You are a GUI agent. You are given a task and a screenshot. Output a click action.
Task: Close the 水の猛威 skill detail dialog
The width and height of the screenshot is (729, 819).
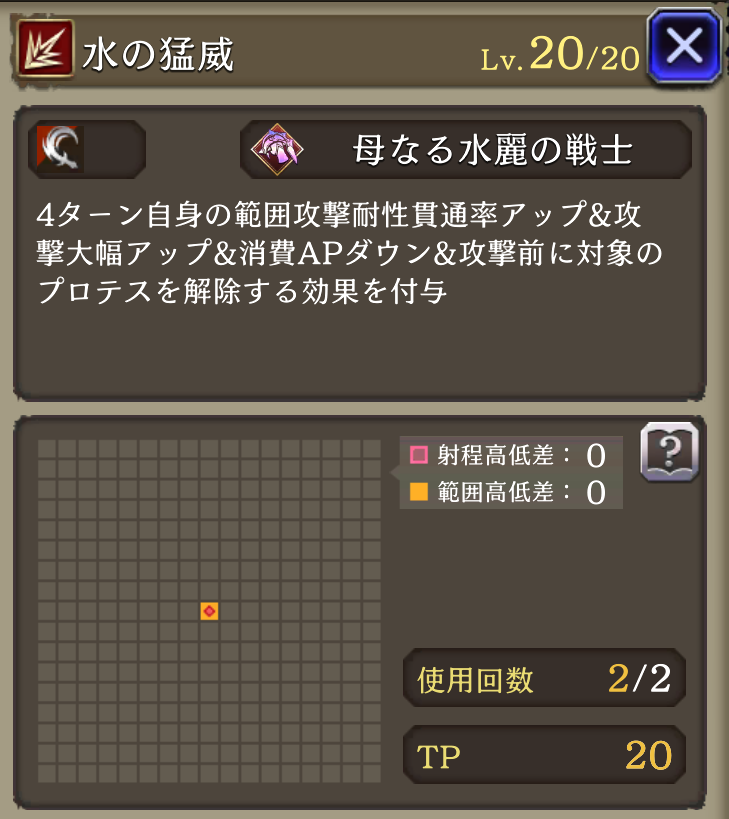[686, 46]
